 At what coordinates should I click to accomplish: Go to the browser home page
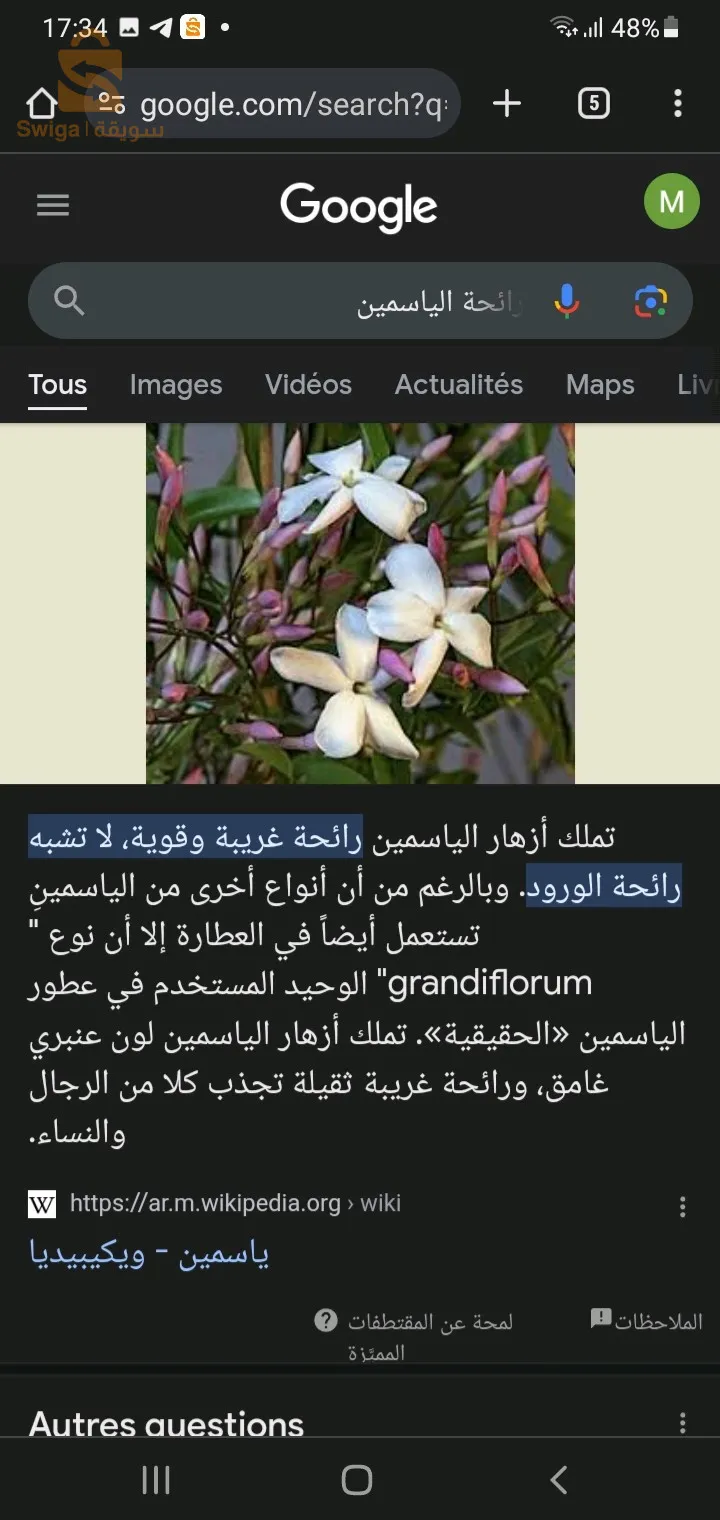[41, 103]
